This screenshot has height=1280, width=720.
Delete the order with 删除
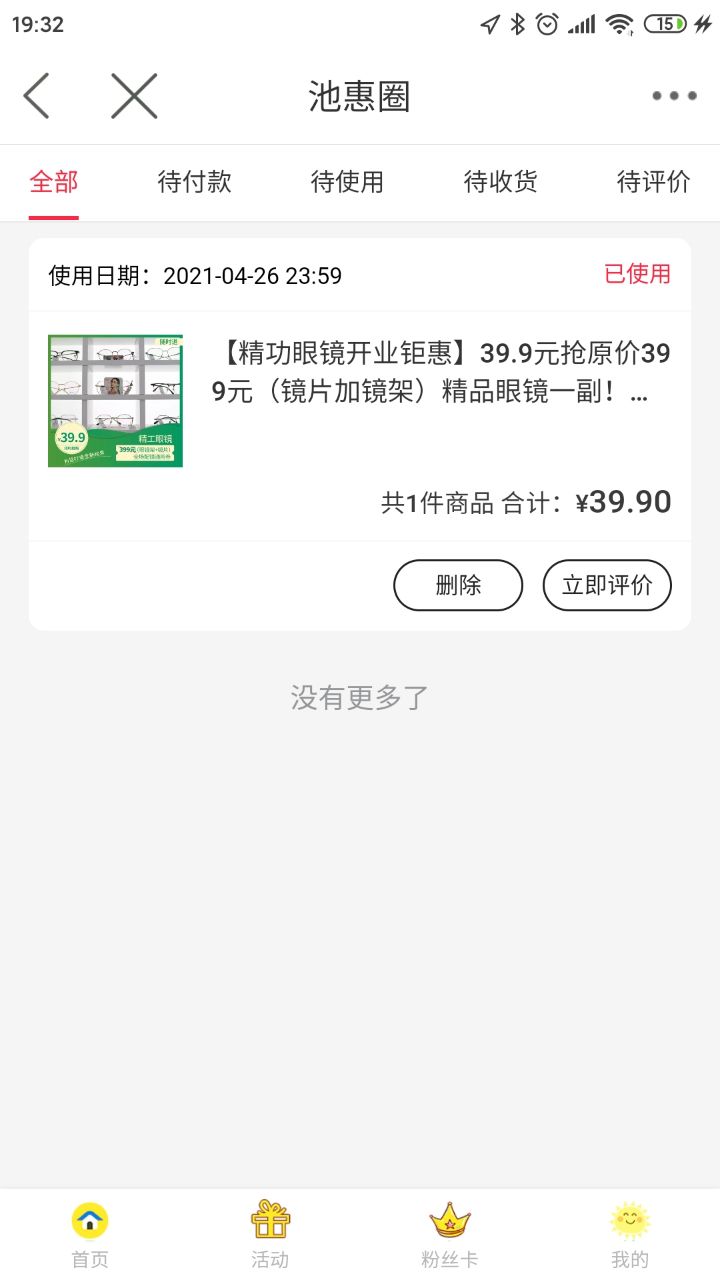(x=458, y=585)
